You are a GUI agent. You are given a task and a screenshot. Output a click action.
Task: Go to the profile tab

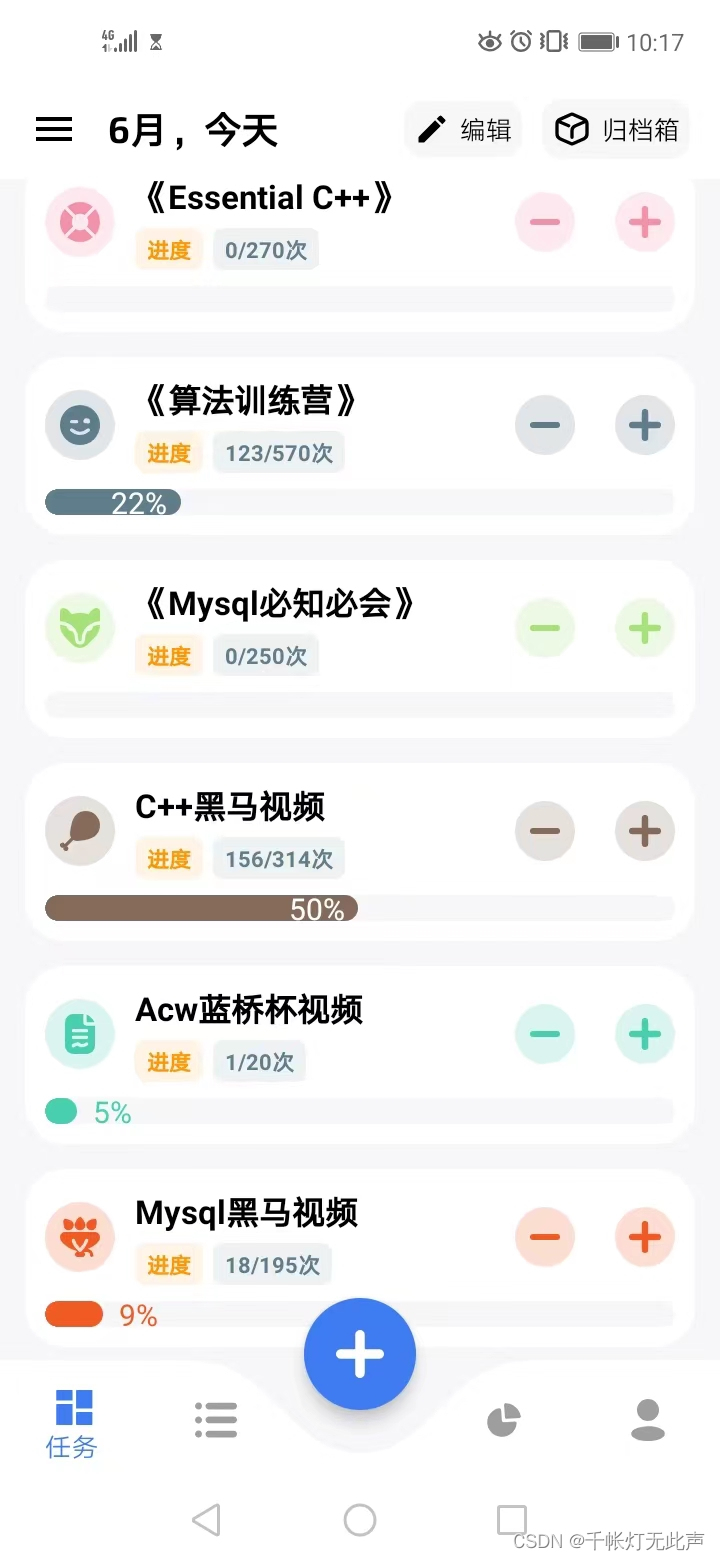point(648,1420)
